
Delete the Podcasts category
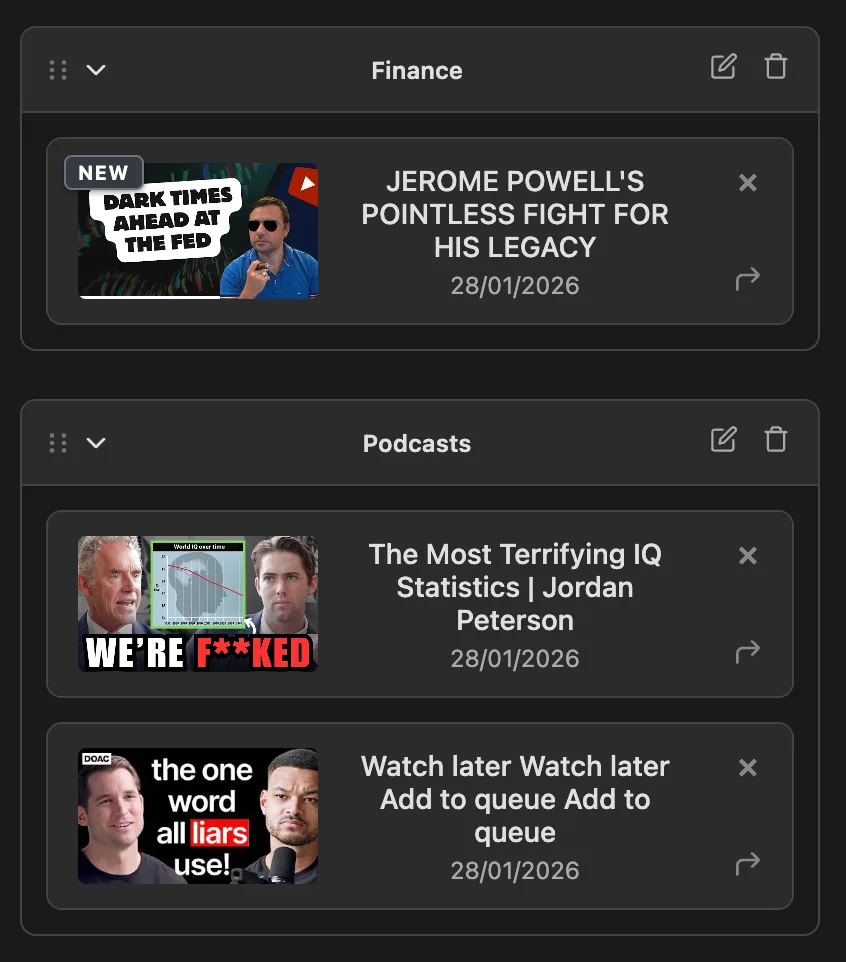click(776, 439)
